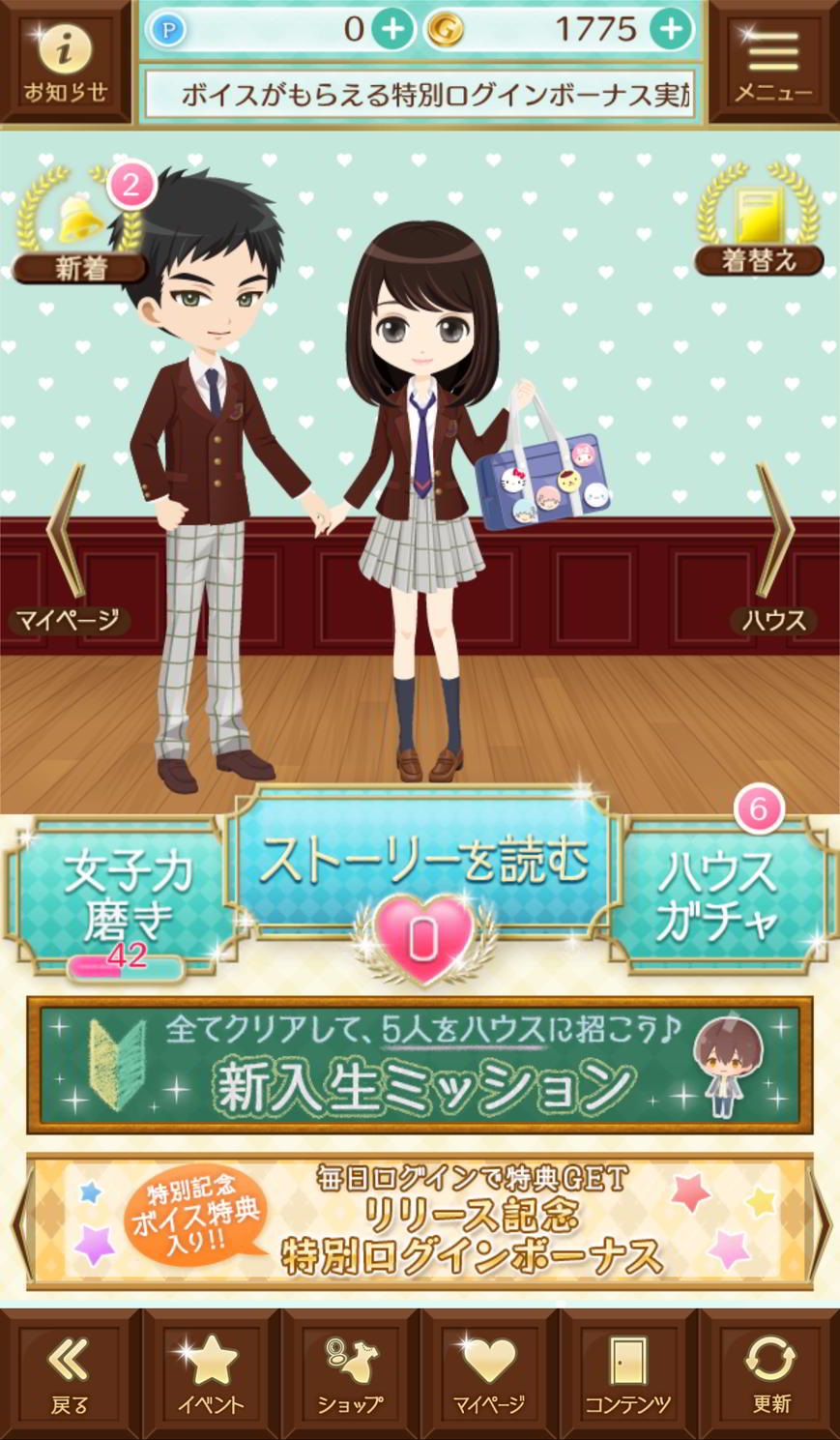
Task: Show next banner with right carousel arrow
Action: pyautogui.click(x=822, y=1222)
